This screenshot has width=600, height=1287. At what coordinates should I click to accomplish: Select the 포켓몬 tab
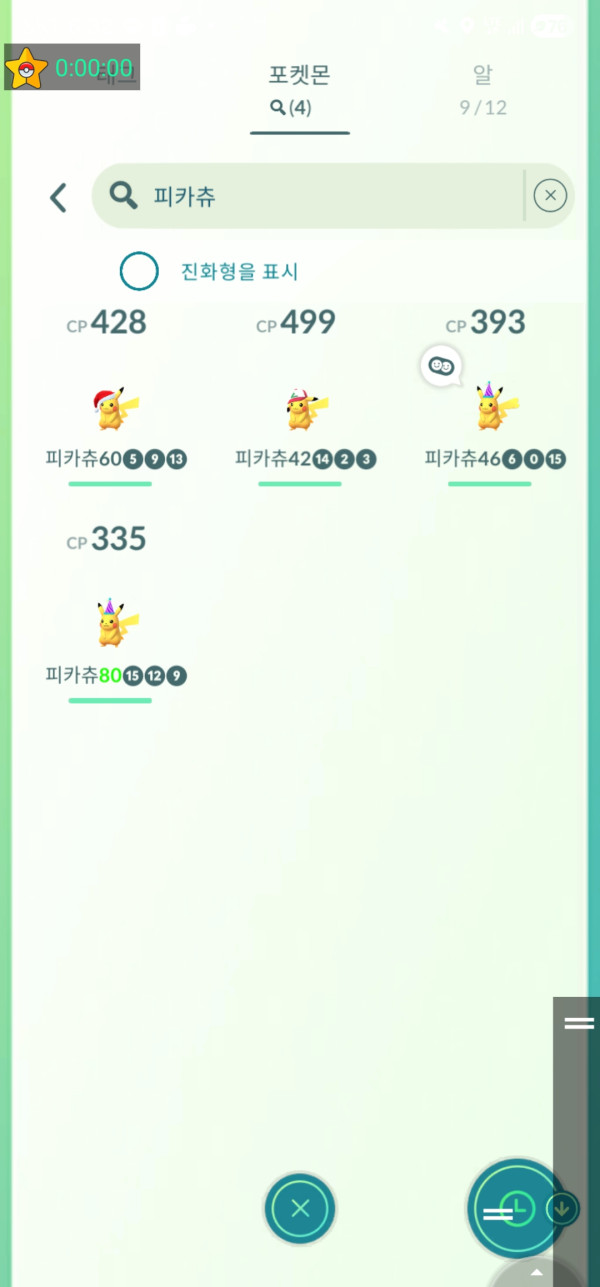coord(299,88)
